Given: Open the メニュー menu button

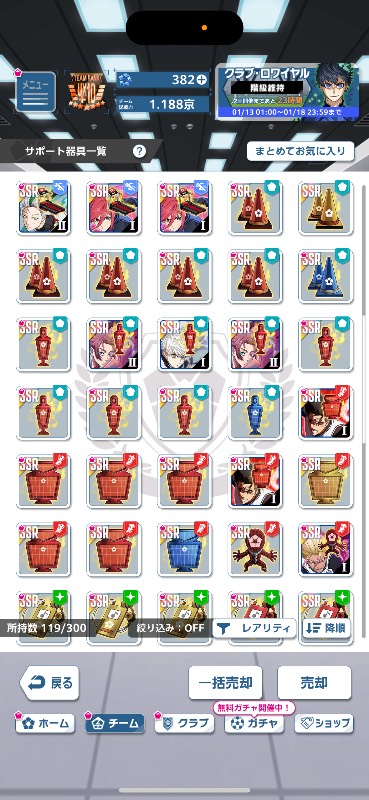Looking at the screenshot, I should click(x=36, y=92).
